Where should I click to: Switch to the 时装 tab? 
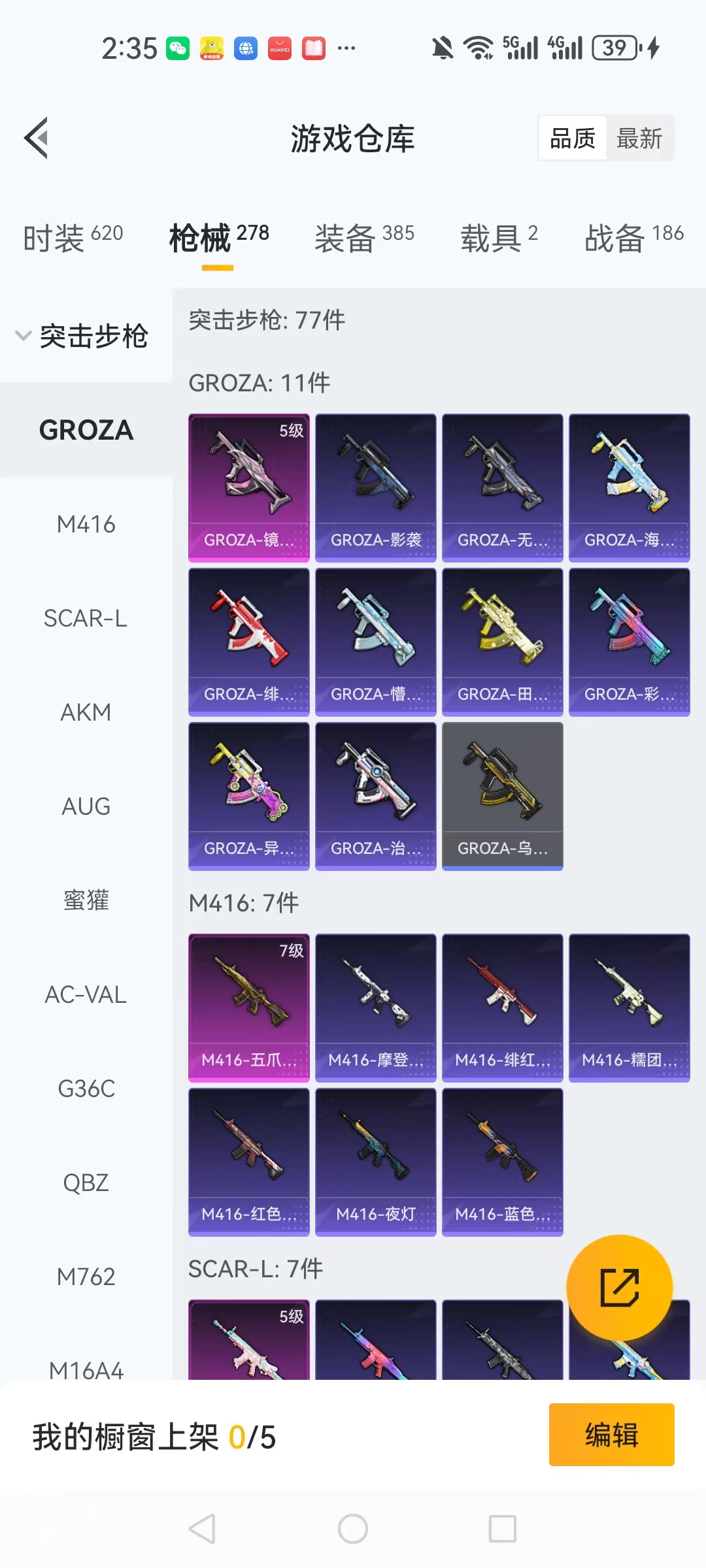coord(73,238)
